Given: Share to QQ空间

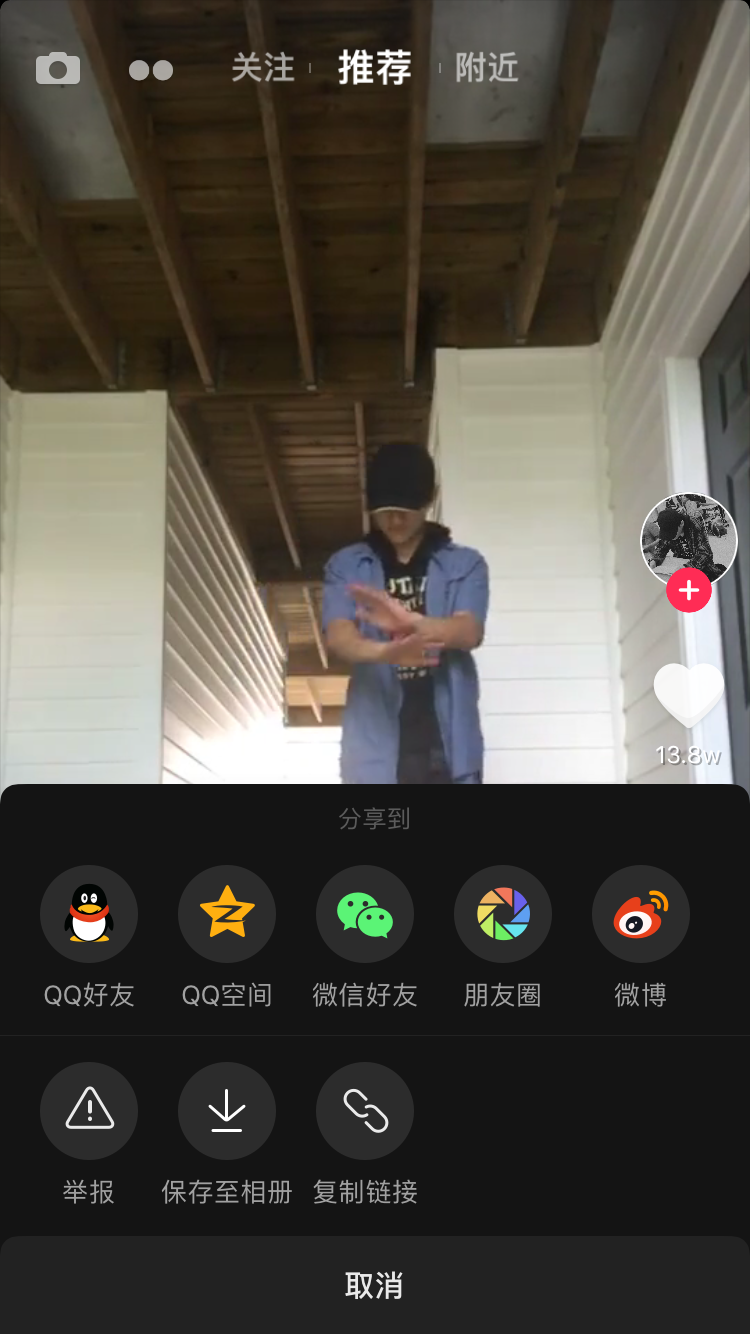Looking at the screenshot, I should (227, 914).
